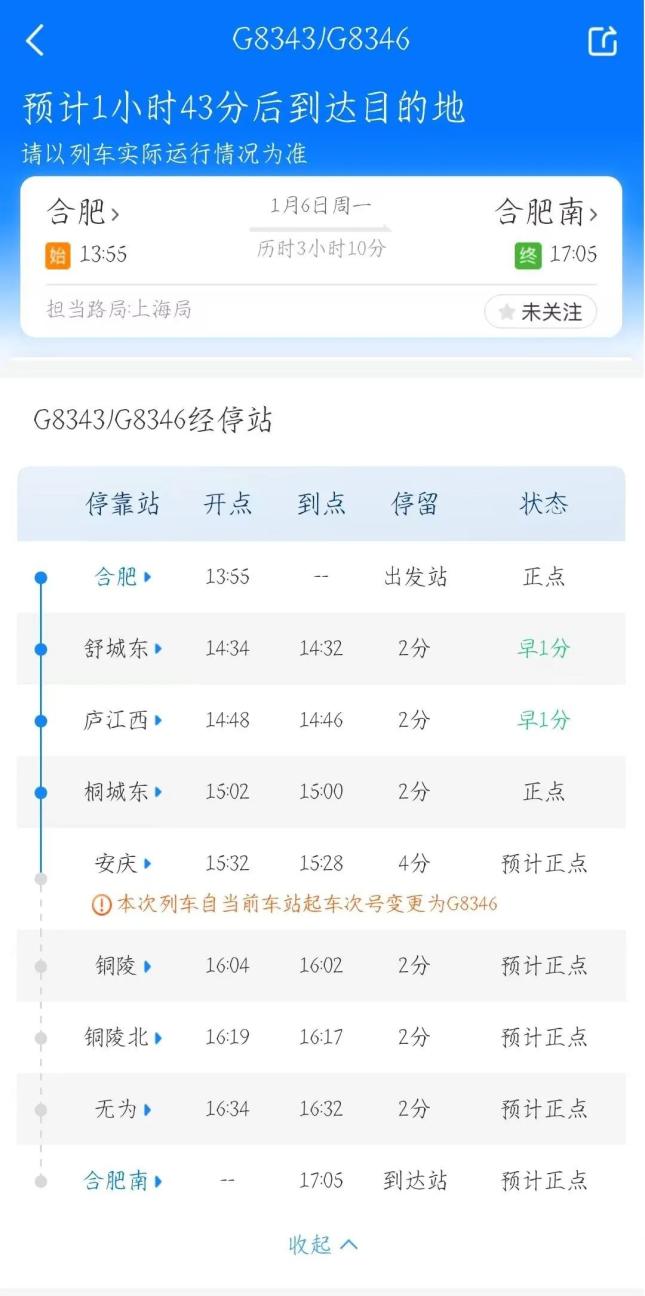Go back using the top-left arrow
This screenshot has width=645, height=1296.
[35, 41]
